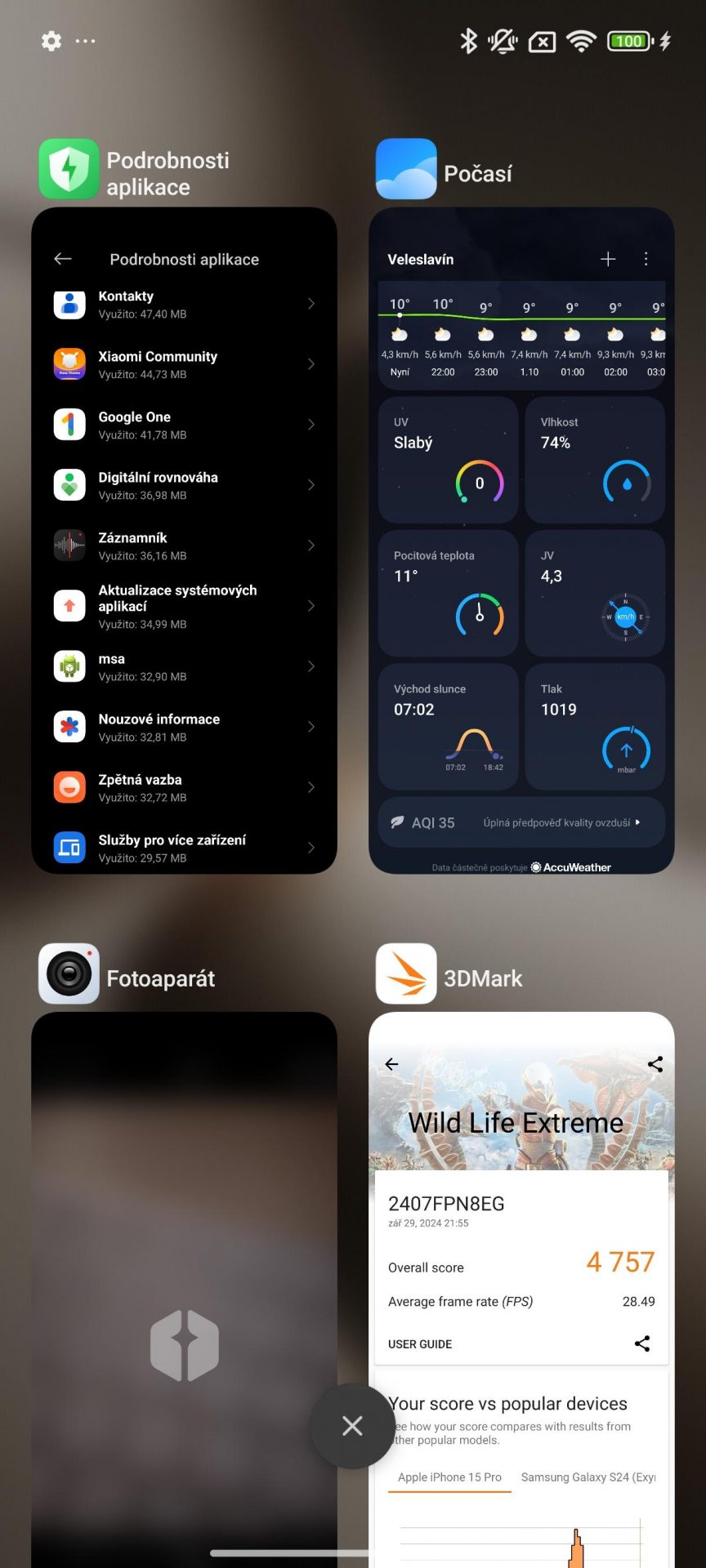Open settings gear icon at top
Image resolution: width=706 pixels, height=1568 pixels.
(x=51, y=41)
